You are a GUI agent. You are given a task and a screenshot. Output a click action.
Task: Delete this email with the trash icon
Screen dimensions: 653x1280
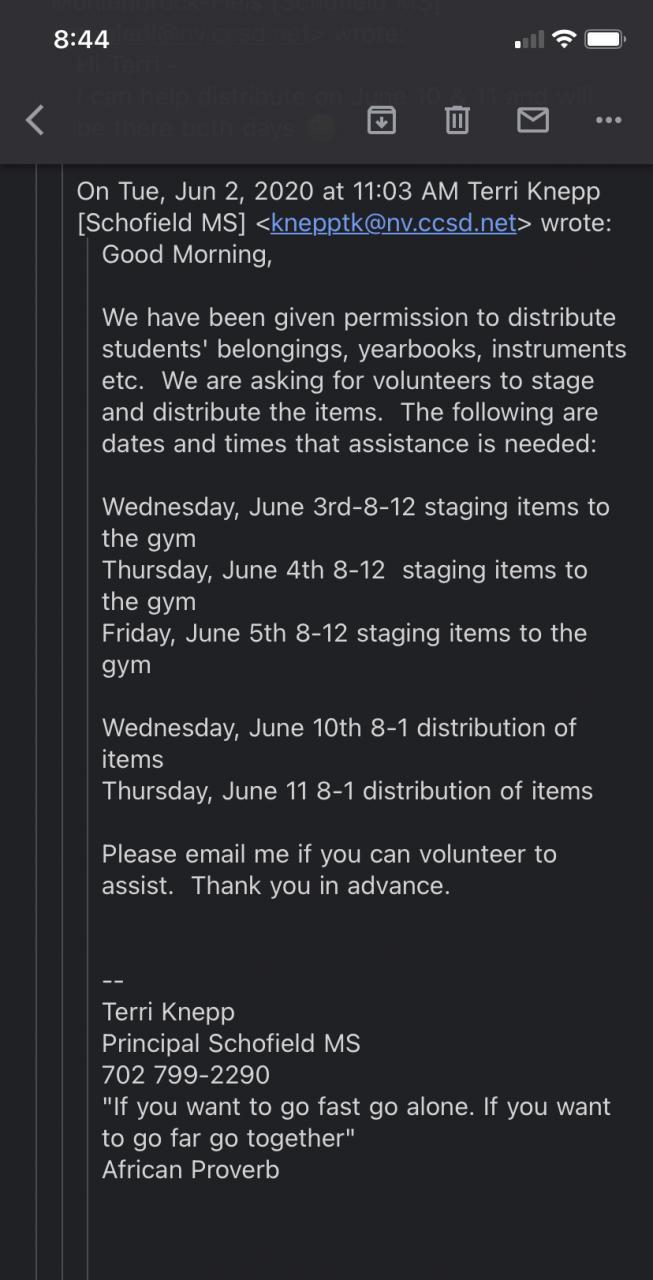tap(457, 121)
